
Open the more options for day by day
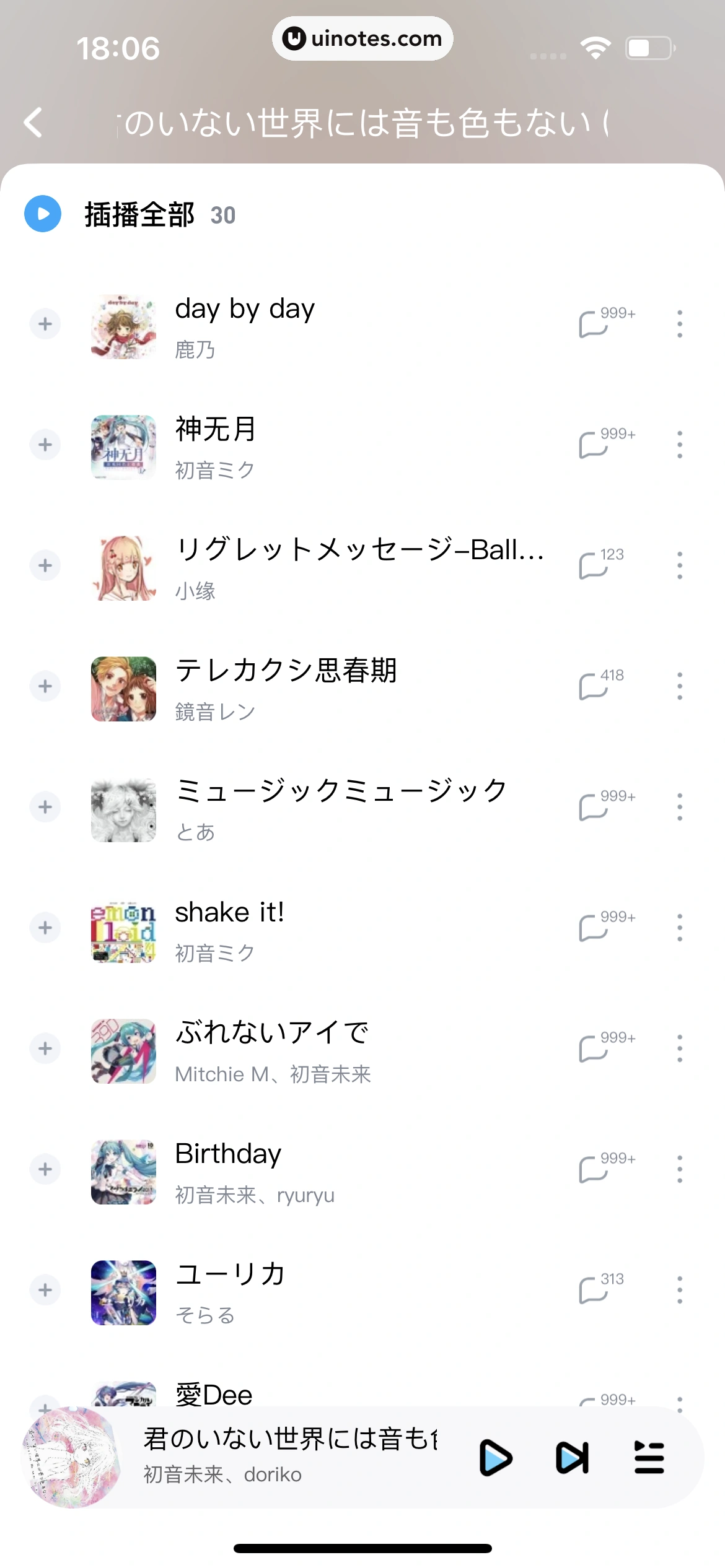pyautogui.click(x=680, y=324)
